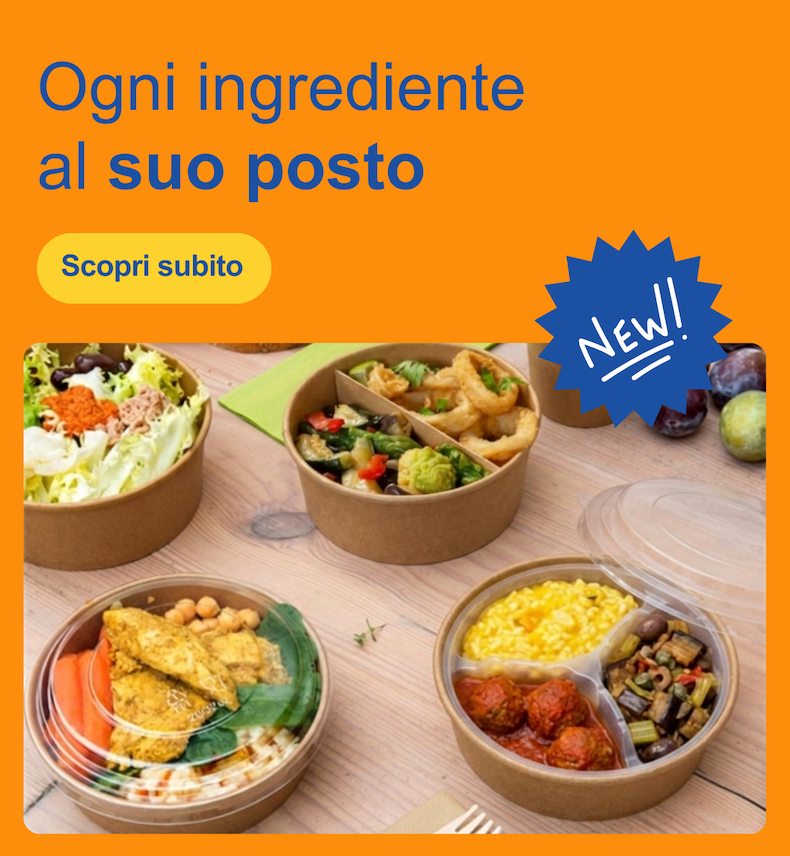Tap the Scopri subito button

(153, 267)
